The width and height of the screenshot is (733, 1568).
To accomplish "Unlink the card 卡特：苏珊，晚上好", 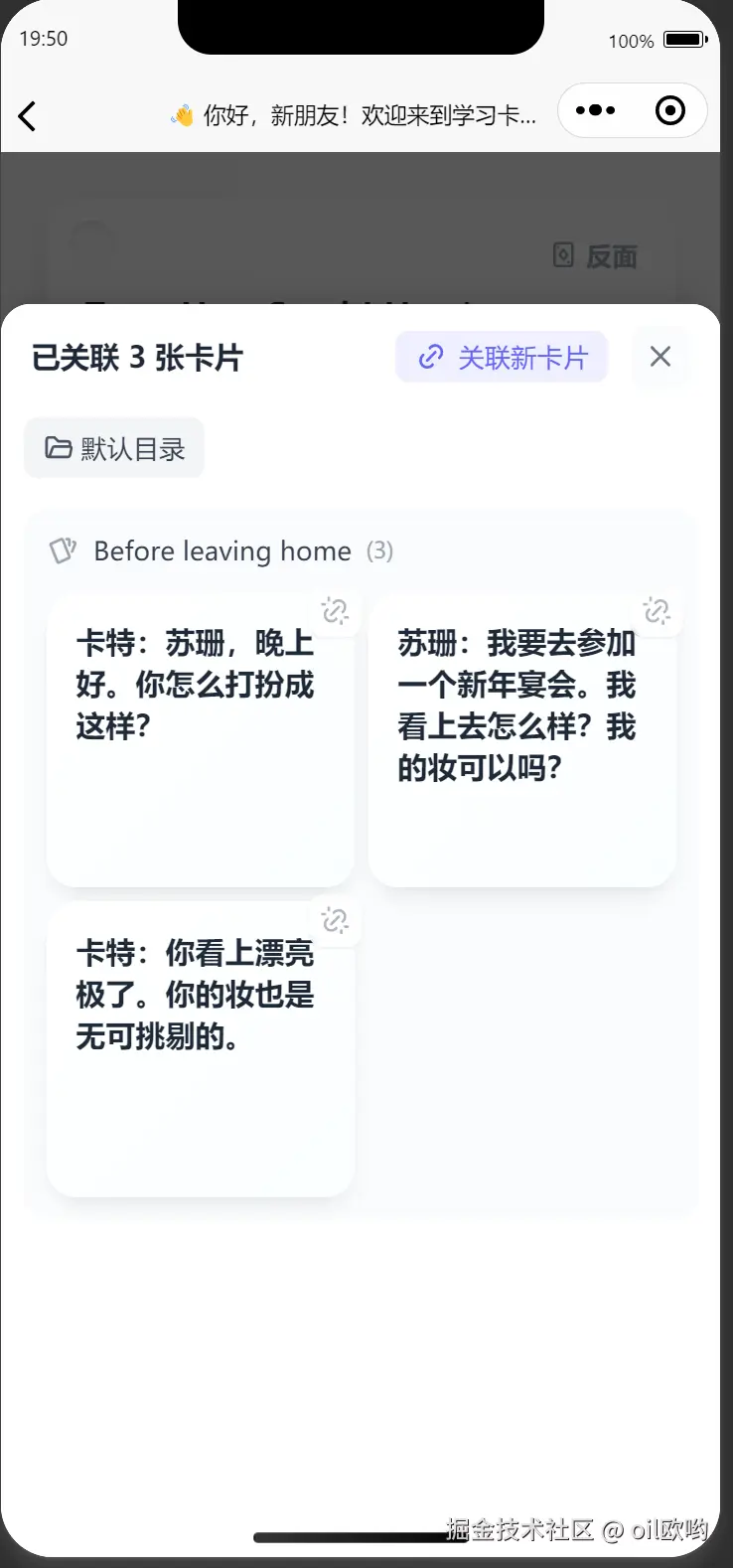I will [x=336, y=611].
